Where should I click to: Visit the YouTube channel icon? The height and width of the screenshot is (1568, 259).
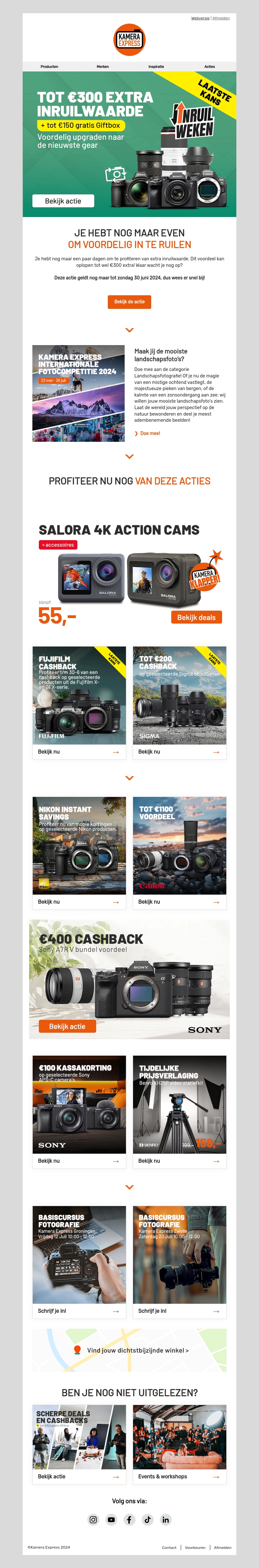pos(111,1519)
